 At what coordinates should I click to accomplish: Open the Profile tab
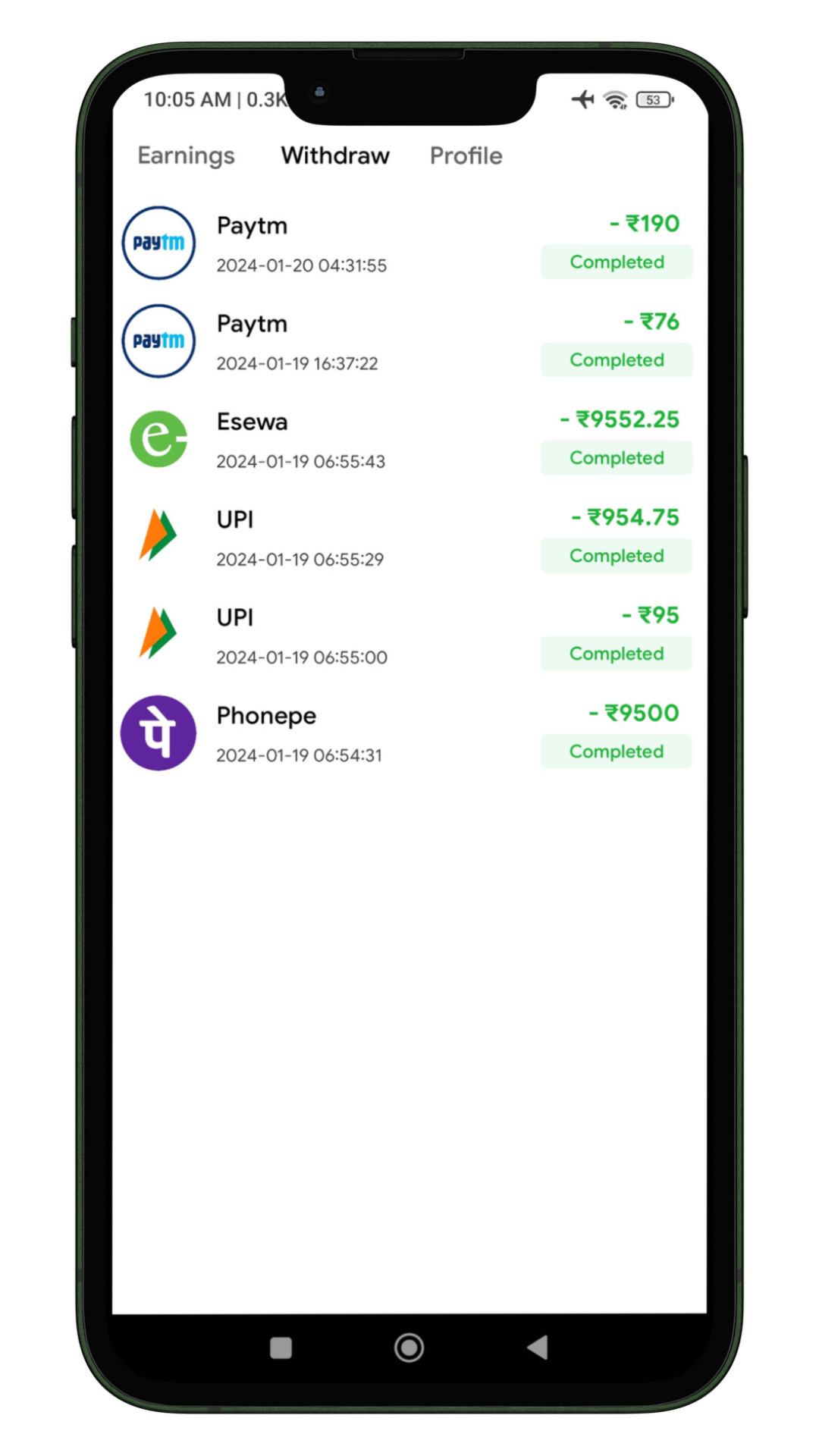(x=466, y=155)
